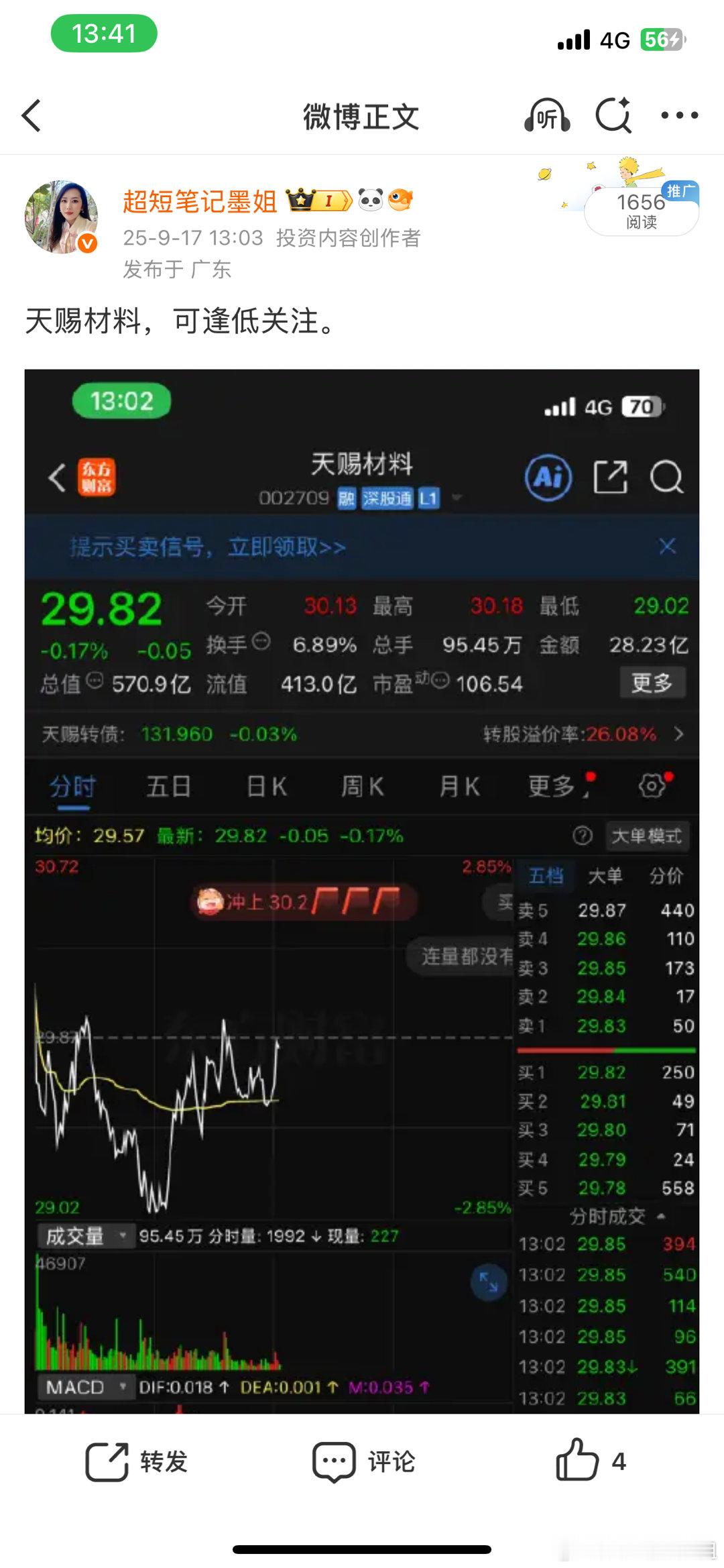
Task: Tap the refresh/search icon in Weibo header
Action: [612, 115]
